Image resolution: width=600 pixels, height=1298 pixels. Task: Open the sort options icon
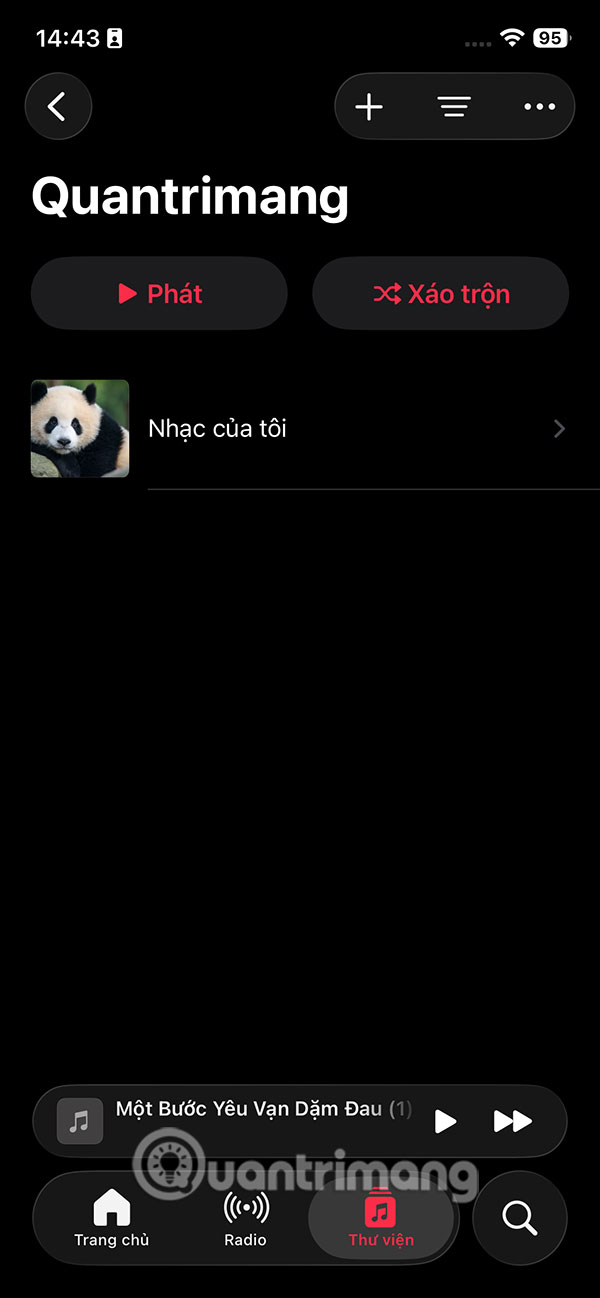(x=454, y=107)
